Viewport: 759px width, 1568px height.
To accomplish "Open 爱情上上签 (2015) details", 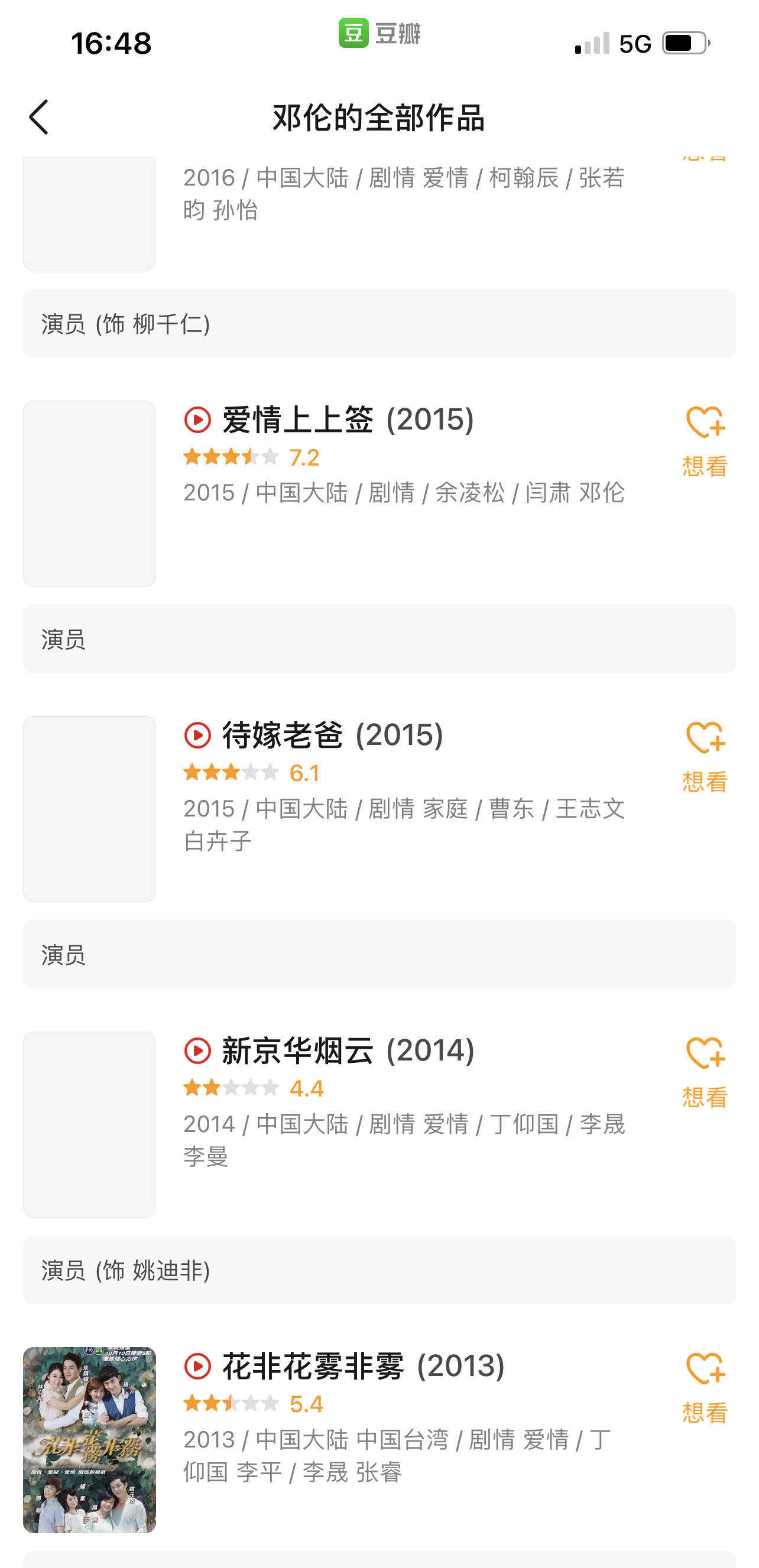I will (348, 419).
